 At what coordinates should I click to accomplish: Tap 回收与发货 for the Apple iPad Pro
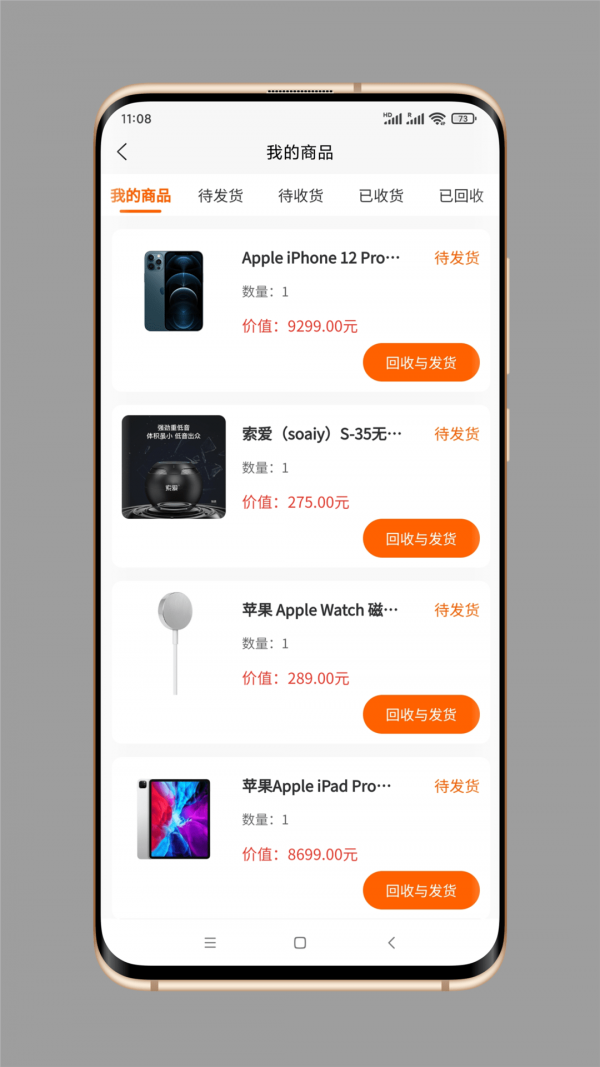pos(421,891)
